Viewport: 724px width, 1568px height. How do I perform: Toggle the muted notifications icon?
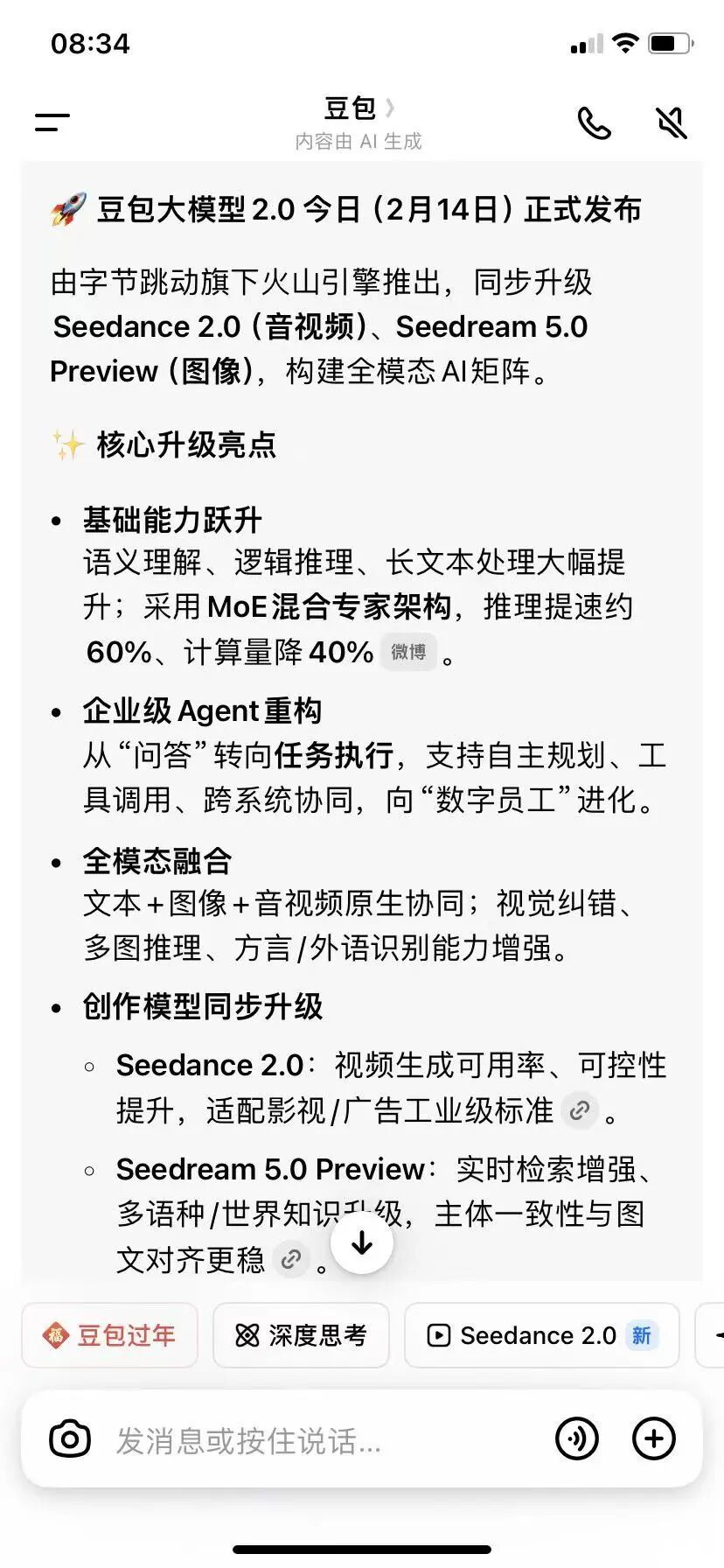coord(669,124)
